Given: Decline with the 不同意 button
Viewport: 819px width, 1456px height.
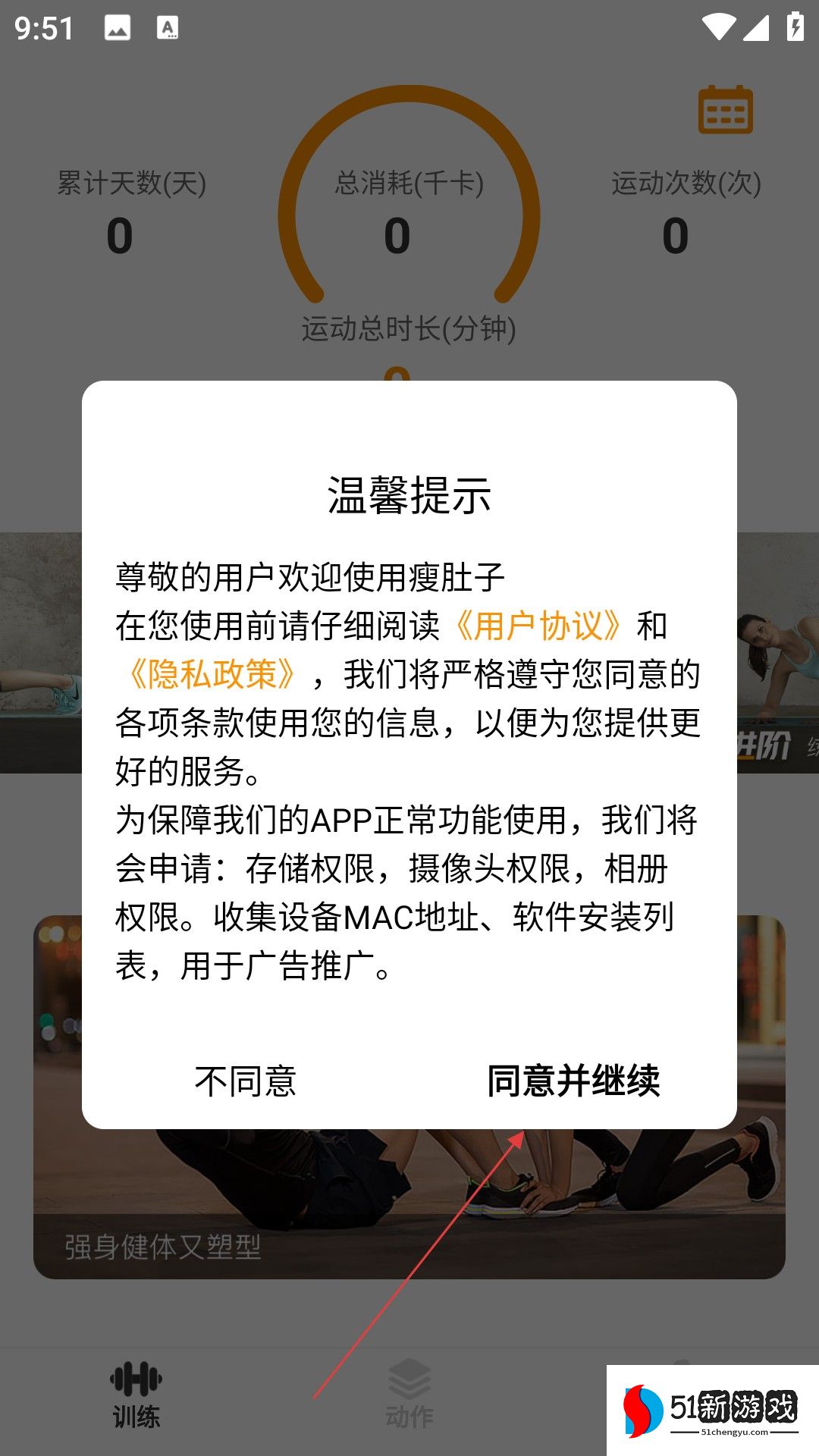Looking at the screenshot, I should click(x=245, y=1081).
